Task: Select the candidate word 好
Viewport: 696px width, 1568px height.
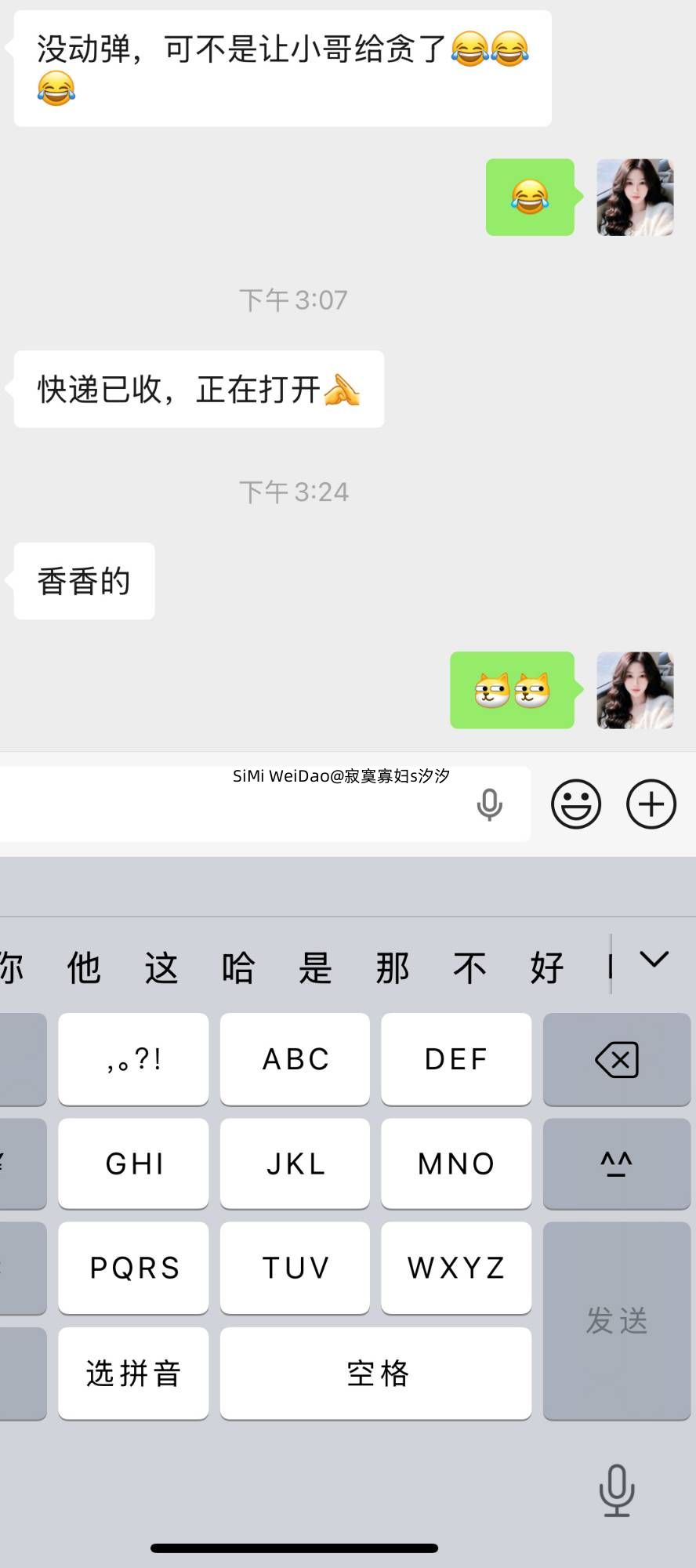Action: 547,967
